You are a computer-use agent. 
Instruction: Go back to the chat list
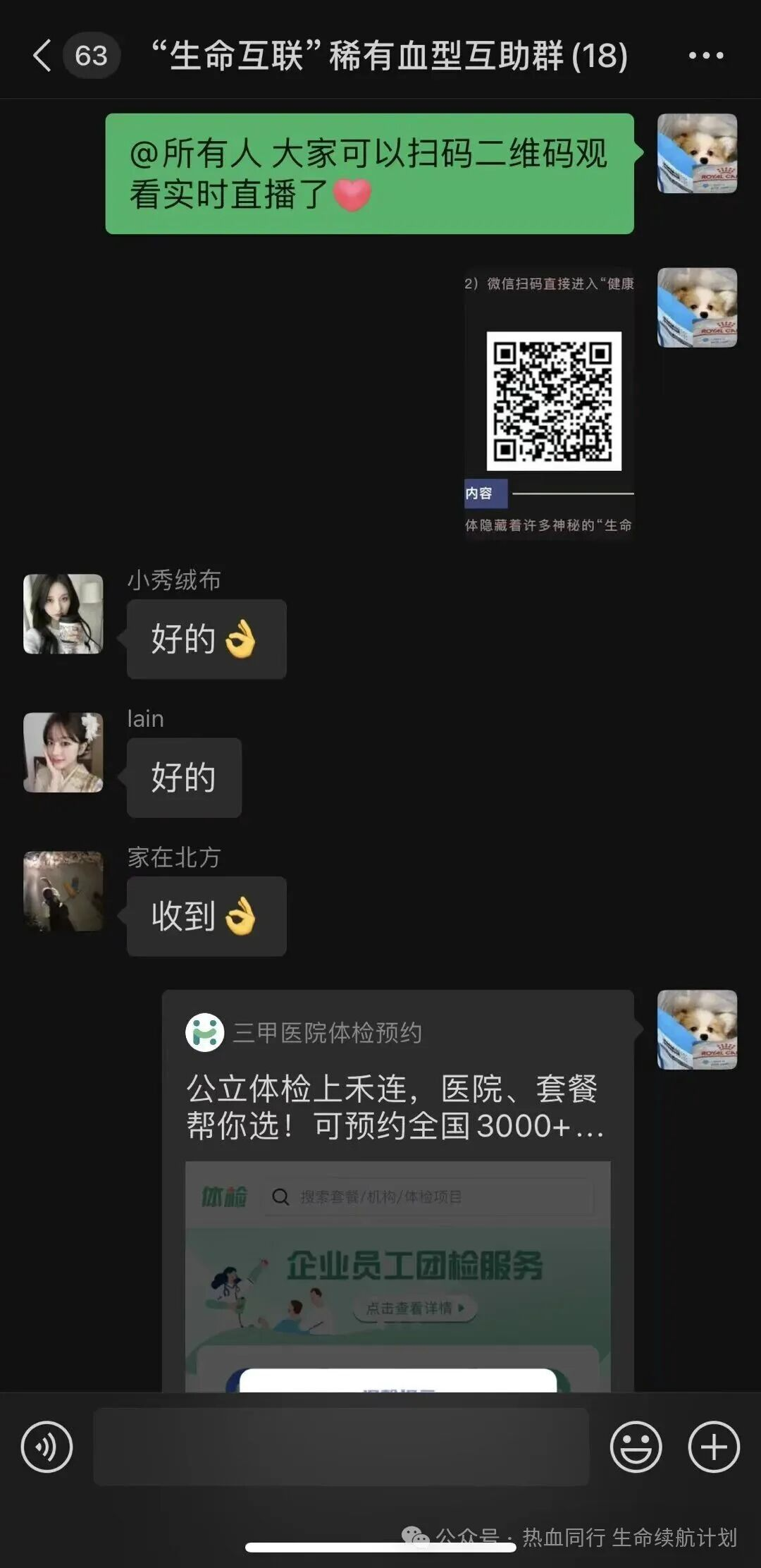(x=42, y=56)
